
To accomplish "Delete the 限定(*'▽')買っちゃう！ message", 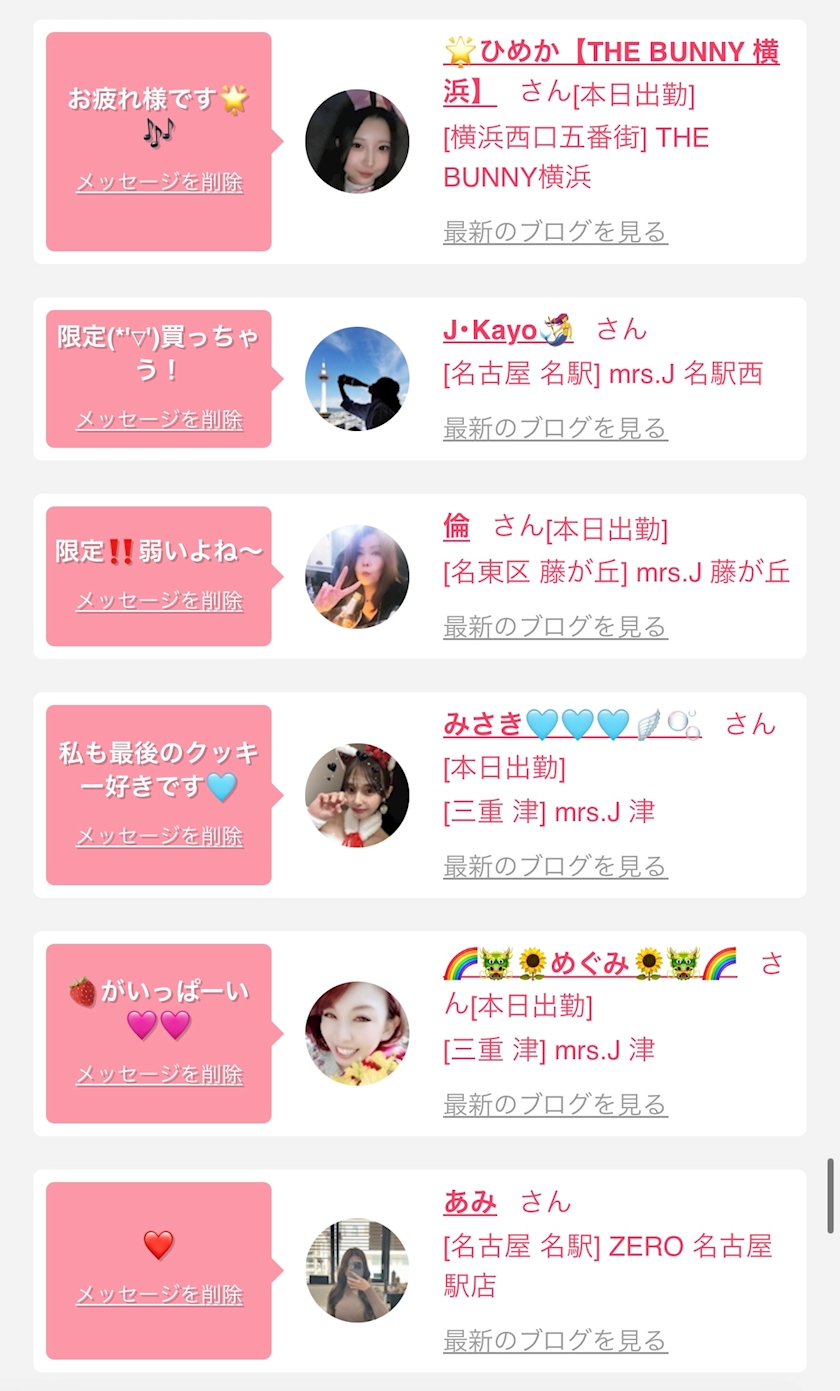I will (159, 420).
